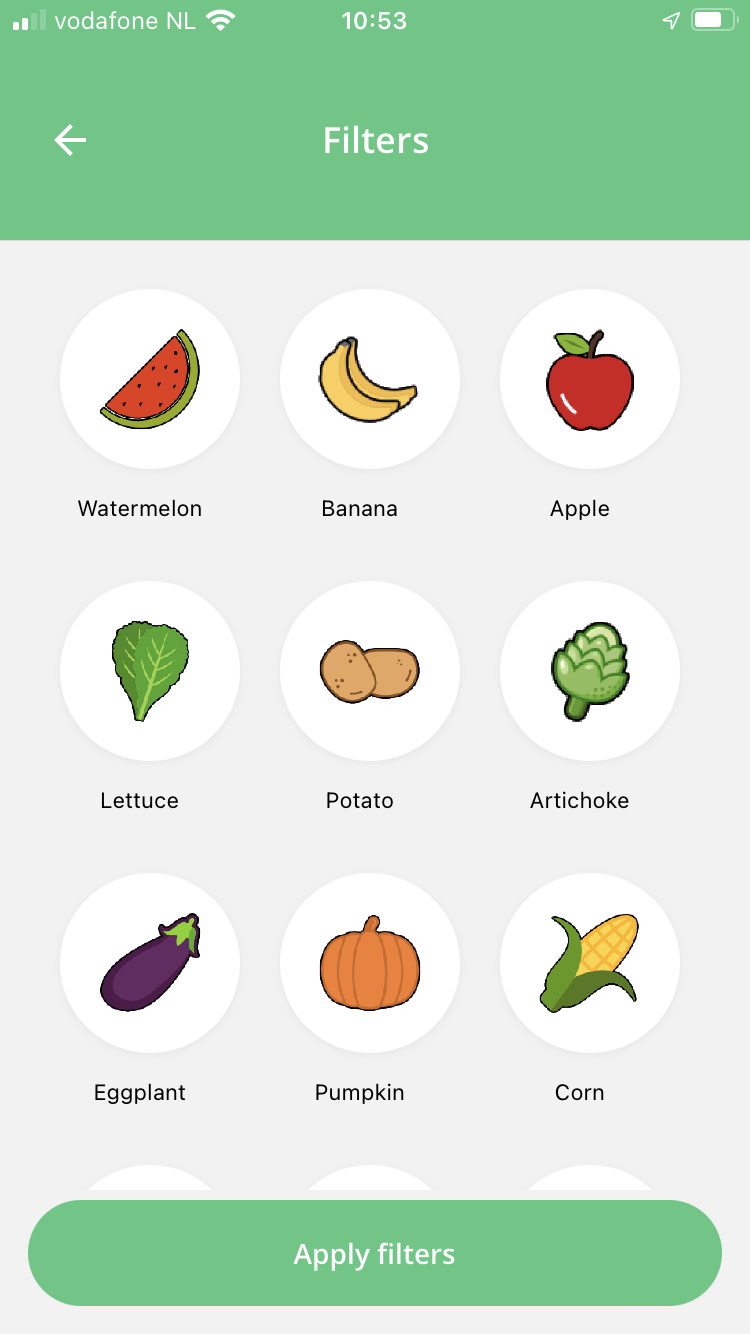Tap the Apply filters button

[375, 1253]
